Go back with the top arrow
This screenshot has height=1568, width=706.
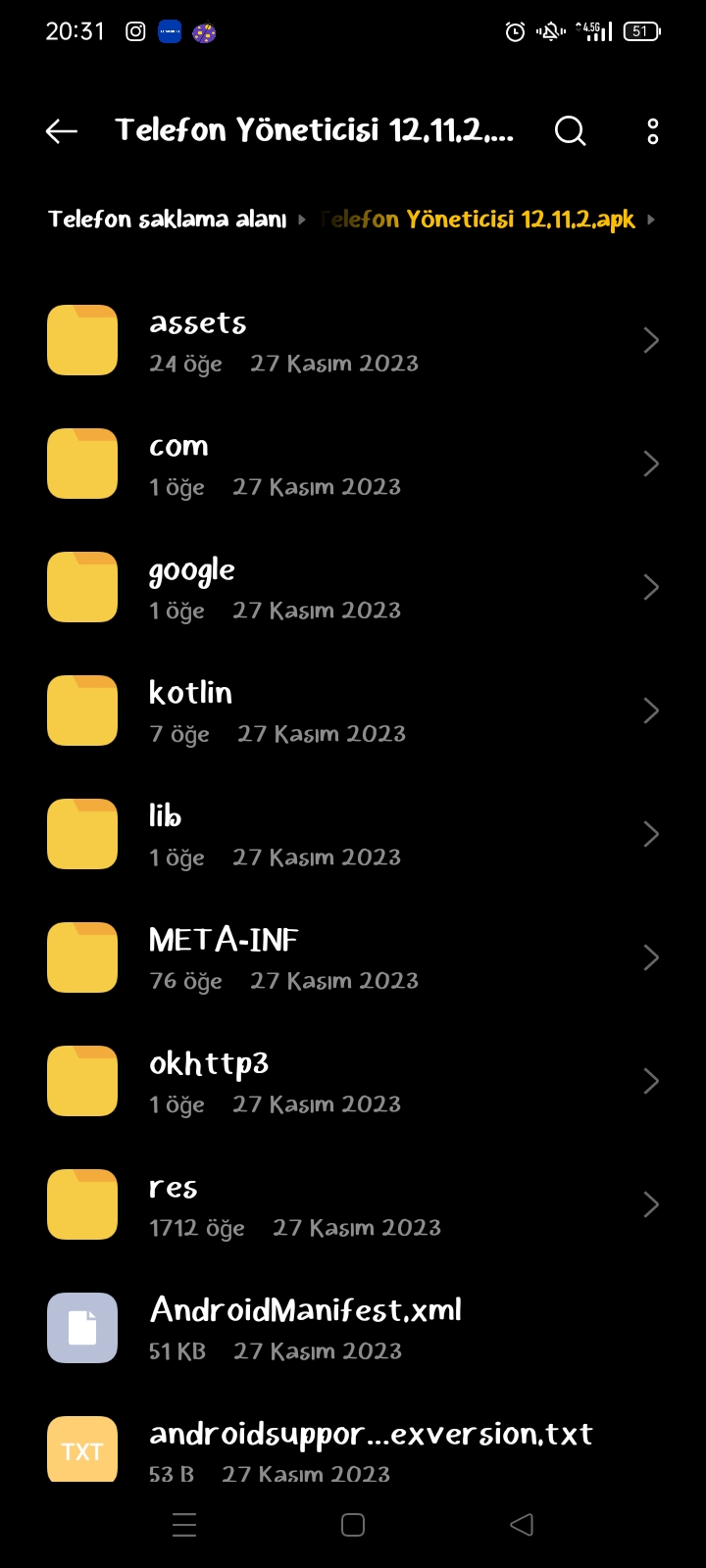click(62, 131)
